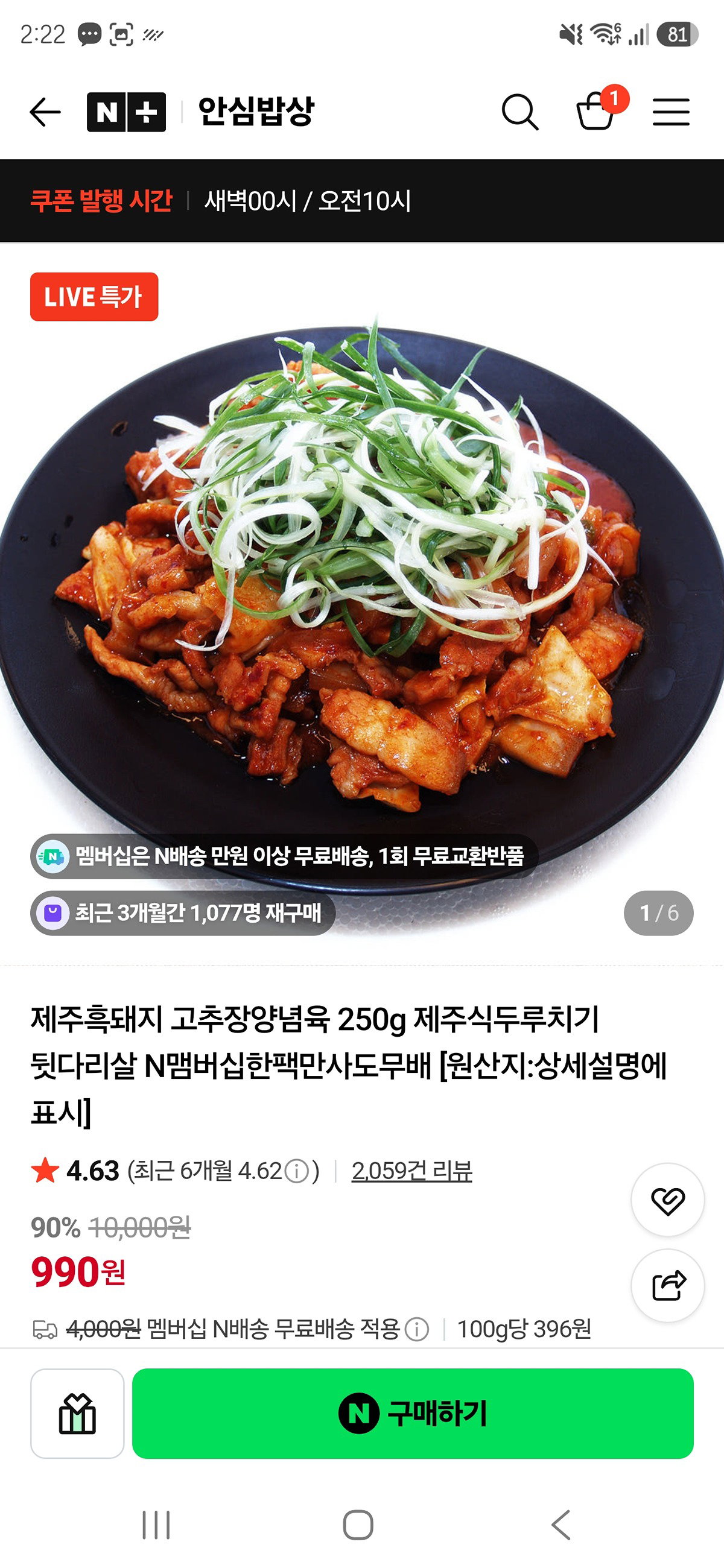This screenshot has width=724, height=1568.
Task: Send this product as a gift
Action: (x=77, y=1414)
